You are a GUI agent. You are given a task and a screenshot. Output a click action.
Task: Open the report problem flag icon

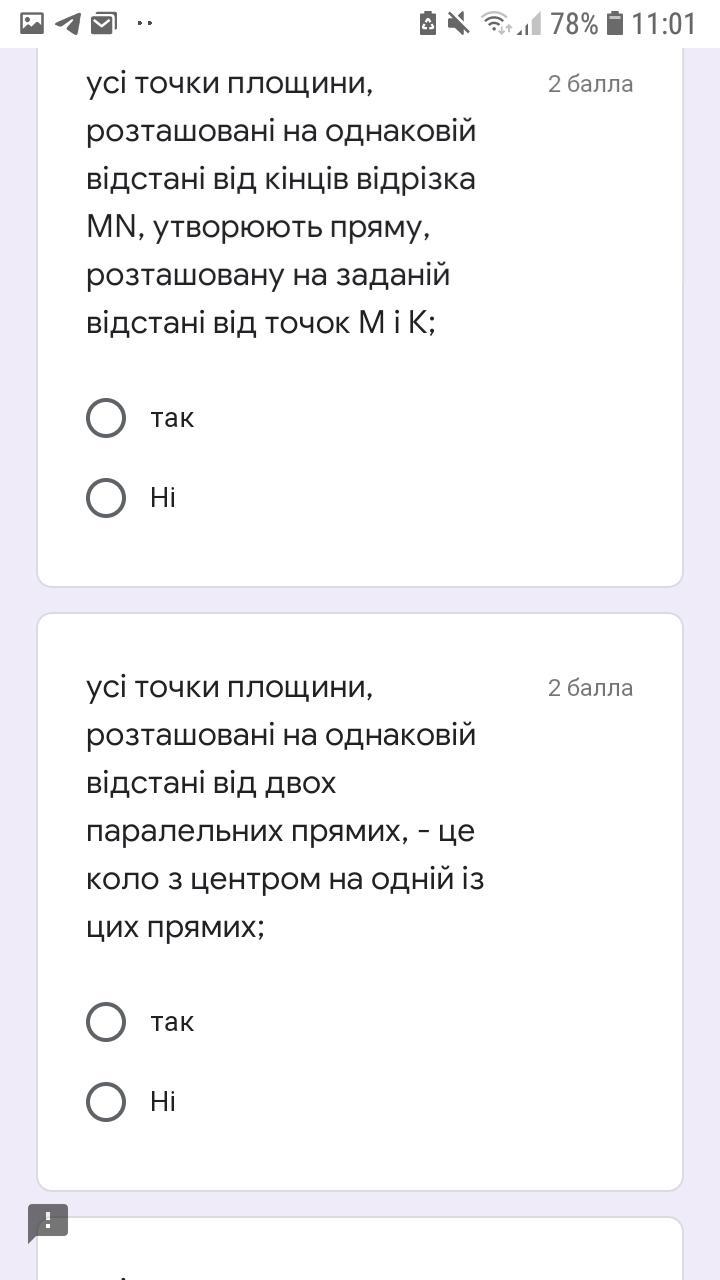pos(47,1222)
